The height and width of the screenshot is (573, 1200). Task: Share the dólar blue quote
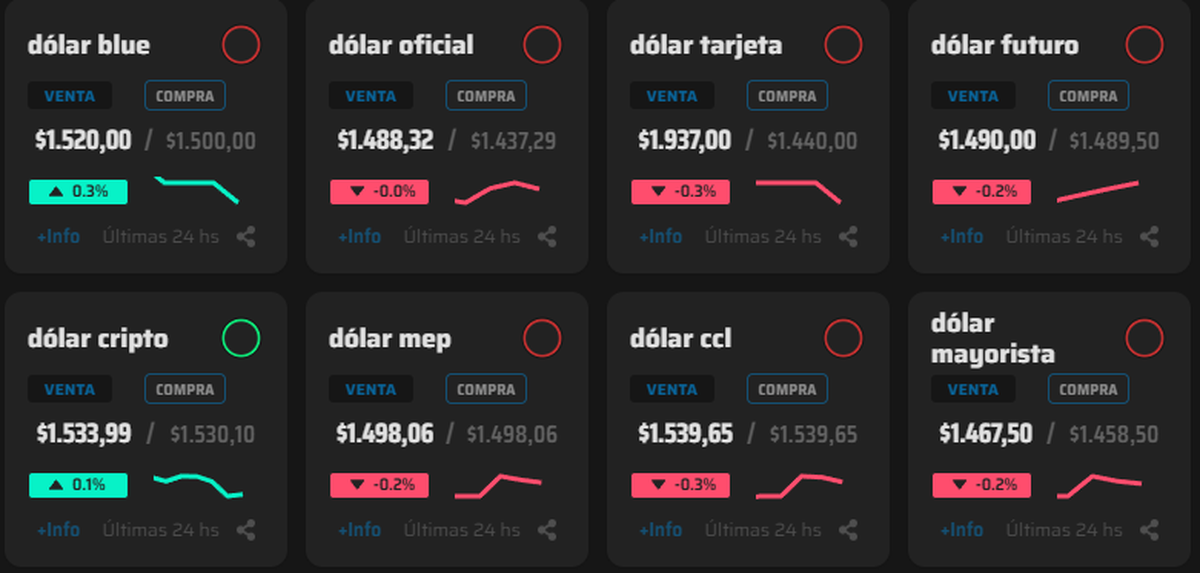tap(246, 237)
